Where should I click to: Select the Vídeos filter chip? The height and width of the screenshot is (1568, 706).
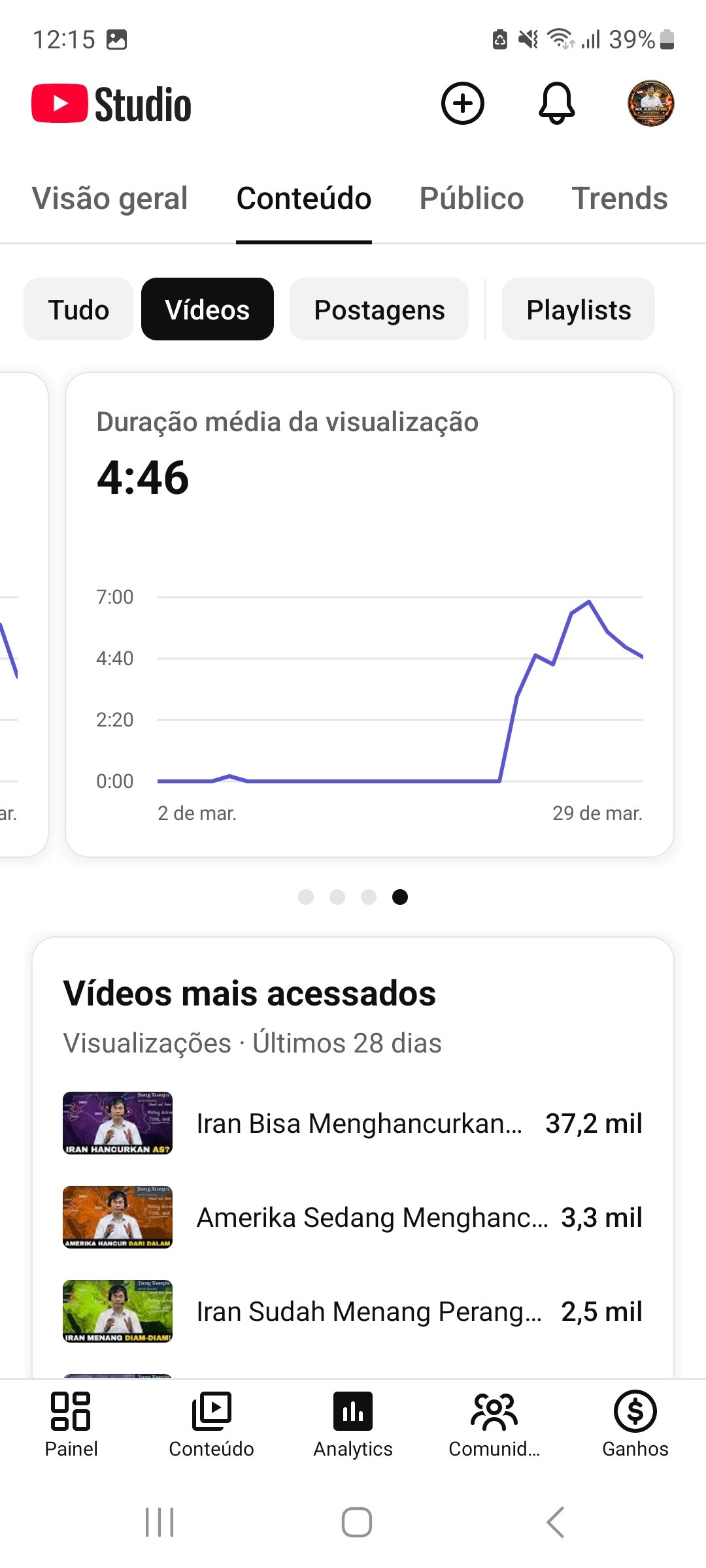pyautogui.click(x=207, y=310)
